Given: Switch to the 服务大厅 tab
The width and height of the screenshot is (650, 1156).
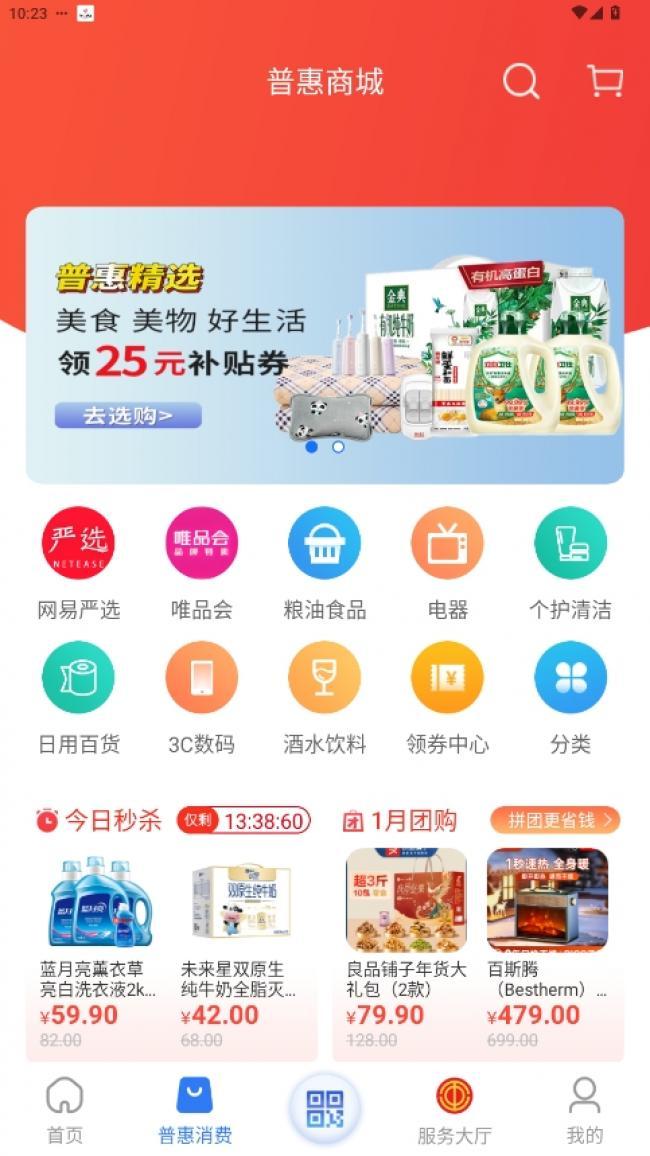Looking at the screenshot, I should click(x=454, y=1110).
